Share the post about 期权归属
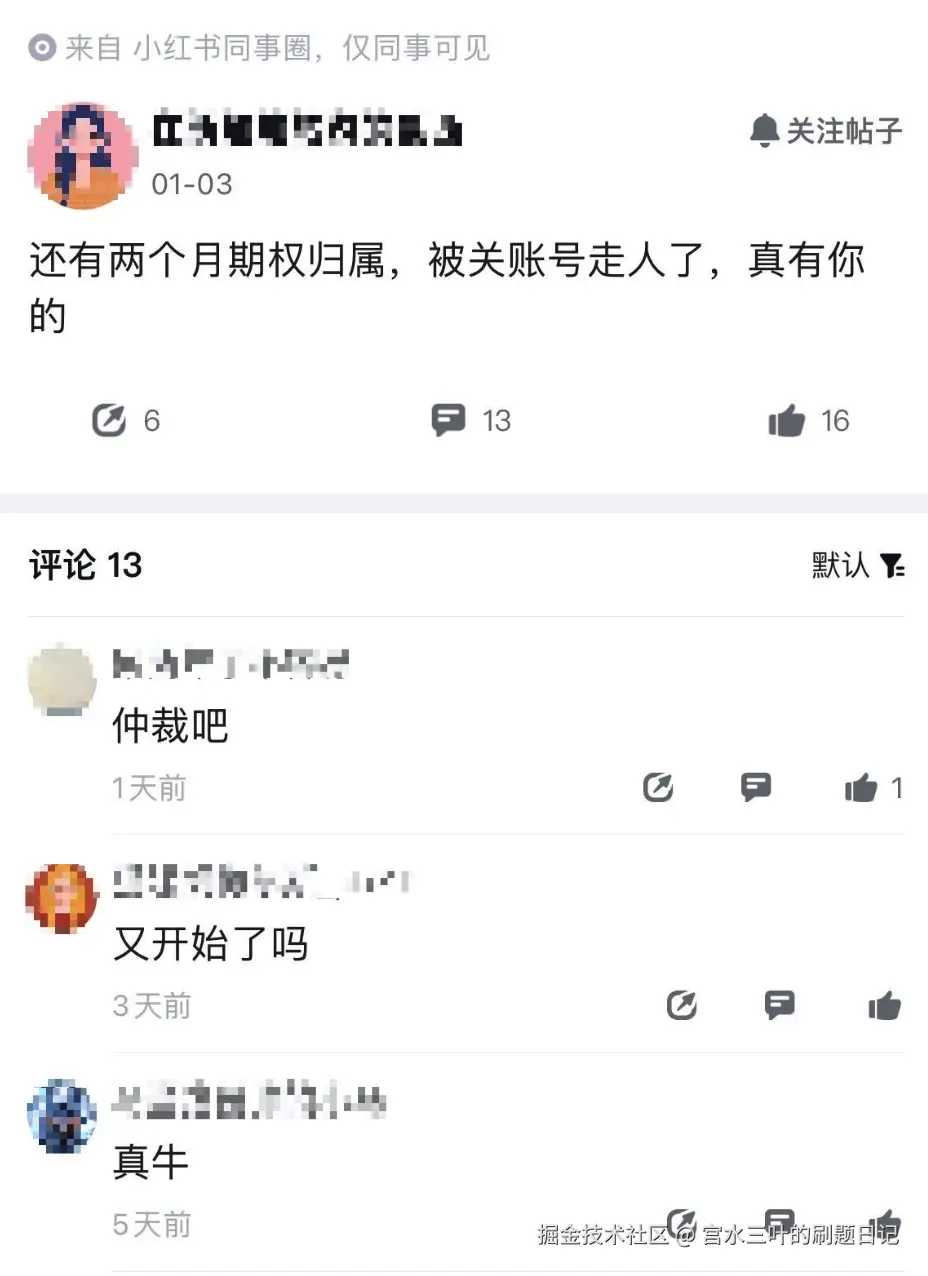Screen dimensions: 928x1276 click(109, 421)
